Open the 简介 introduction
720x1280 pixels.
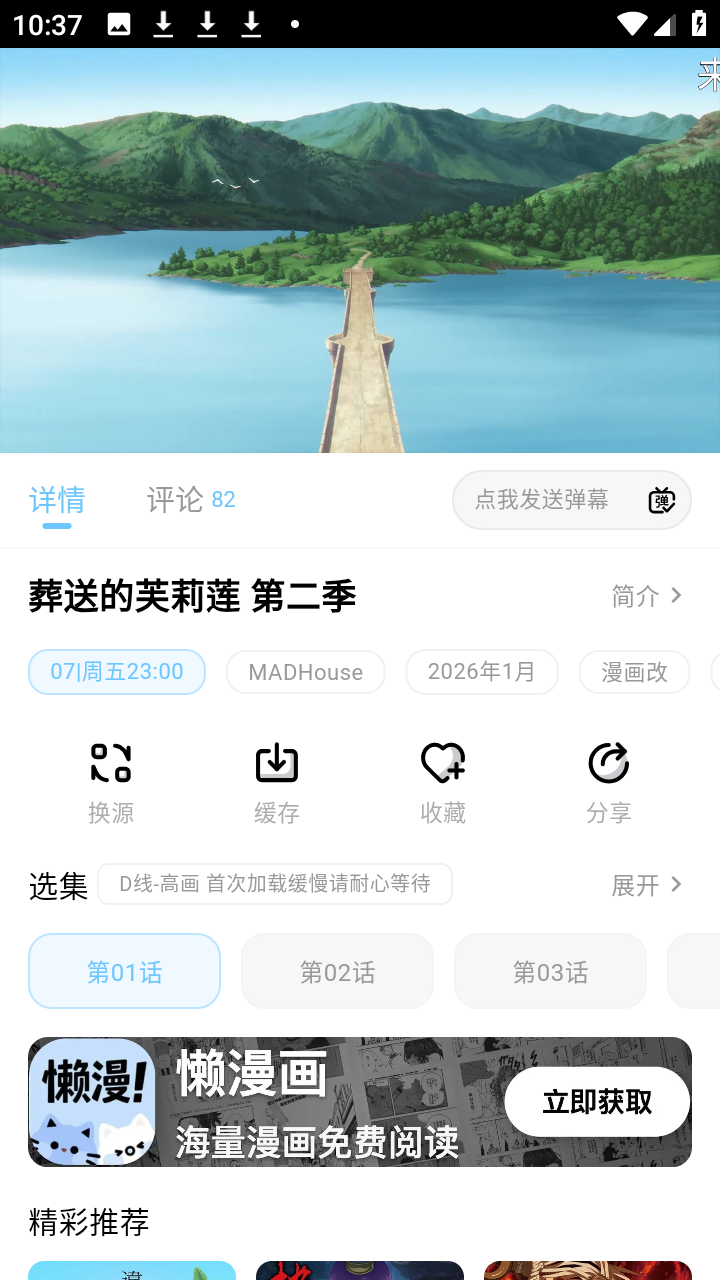coord(647,596)
